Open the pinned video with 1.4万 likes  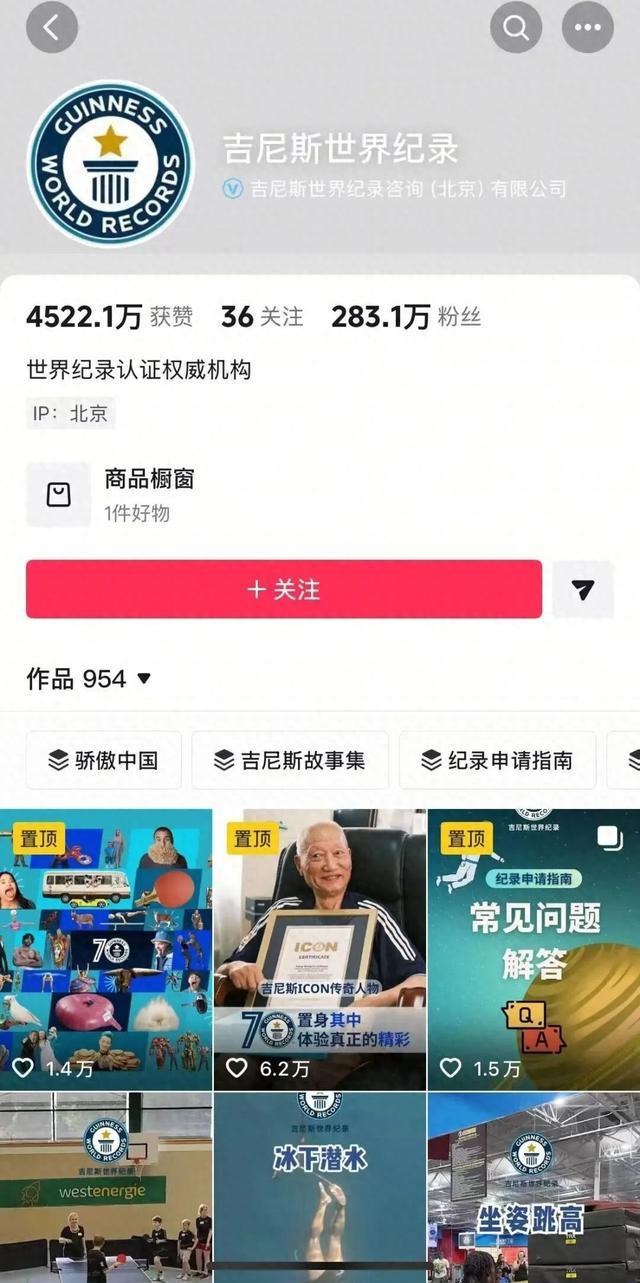[105, 948]
